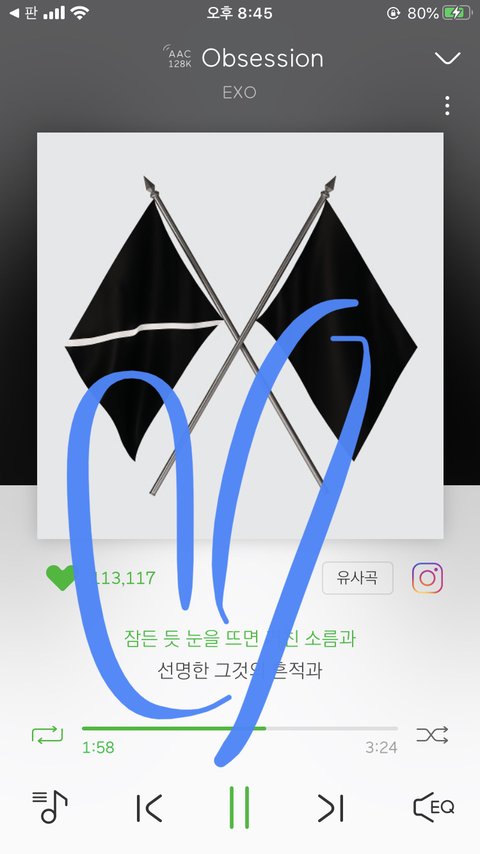
Task: Open the 유사곡 similar songs button
Action: coord(357,578)
